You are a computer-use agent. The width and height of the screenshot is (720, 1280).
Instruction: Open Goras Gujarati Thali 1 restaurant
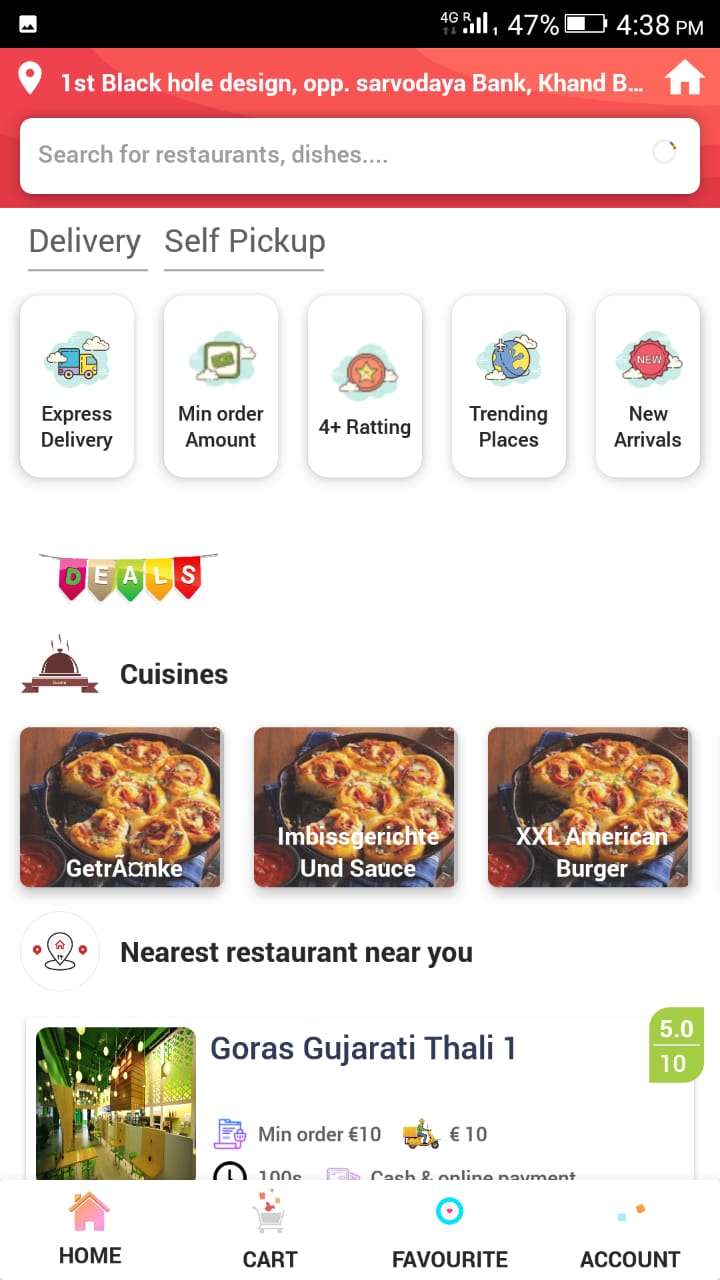(x=362, y=1048)
